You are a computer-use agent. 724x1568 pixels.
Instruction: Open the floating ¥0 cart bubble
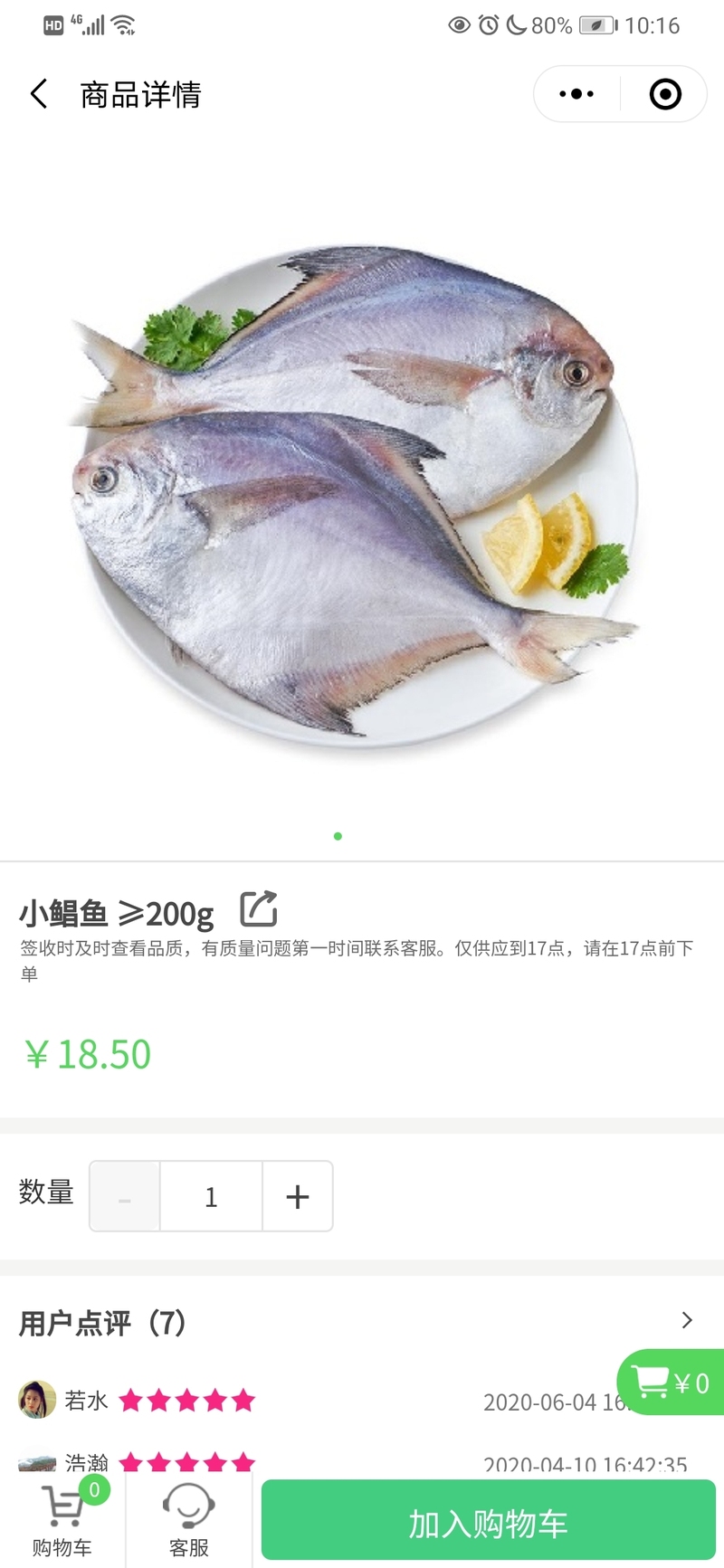(x=672, y=1383)
